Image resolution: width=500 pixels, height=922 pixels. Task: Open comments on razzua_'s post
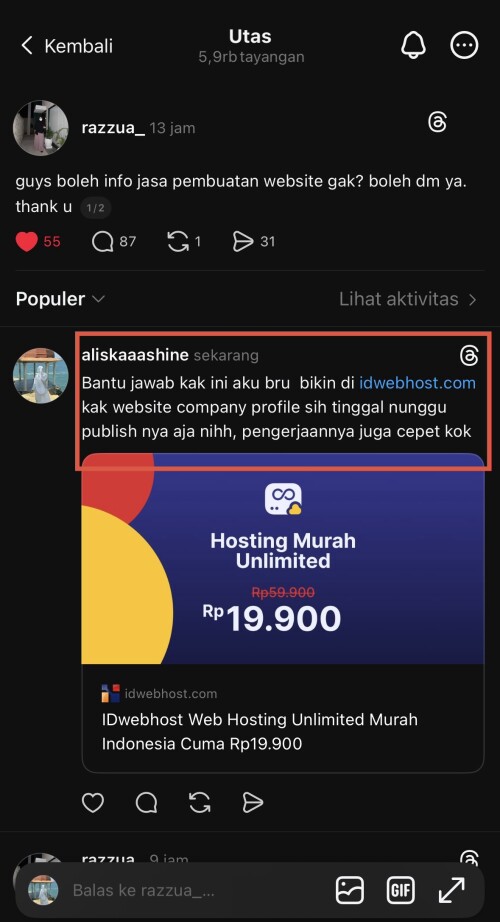tap(102, 242)
